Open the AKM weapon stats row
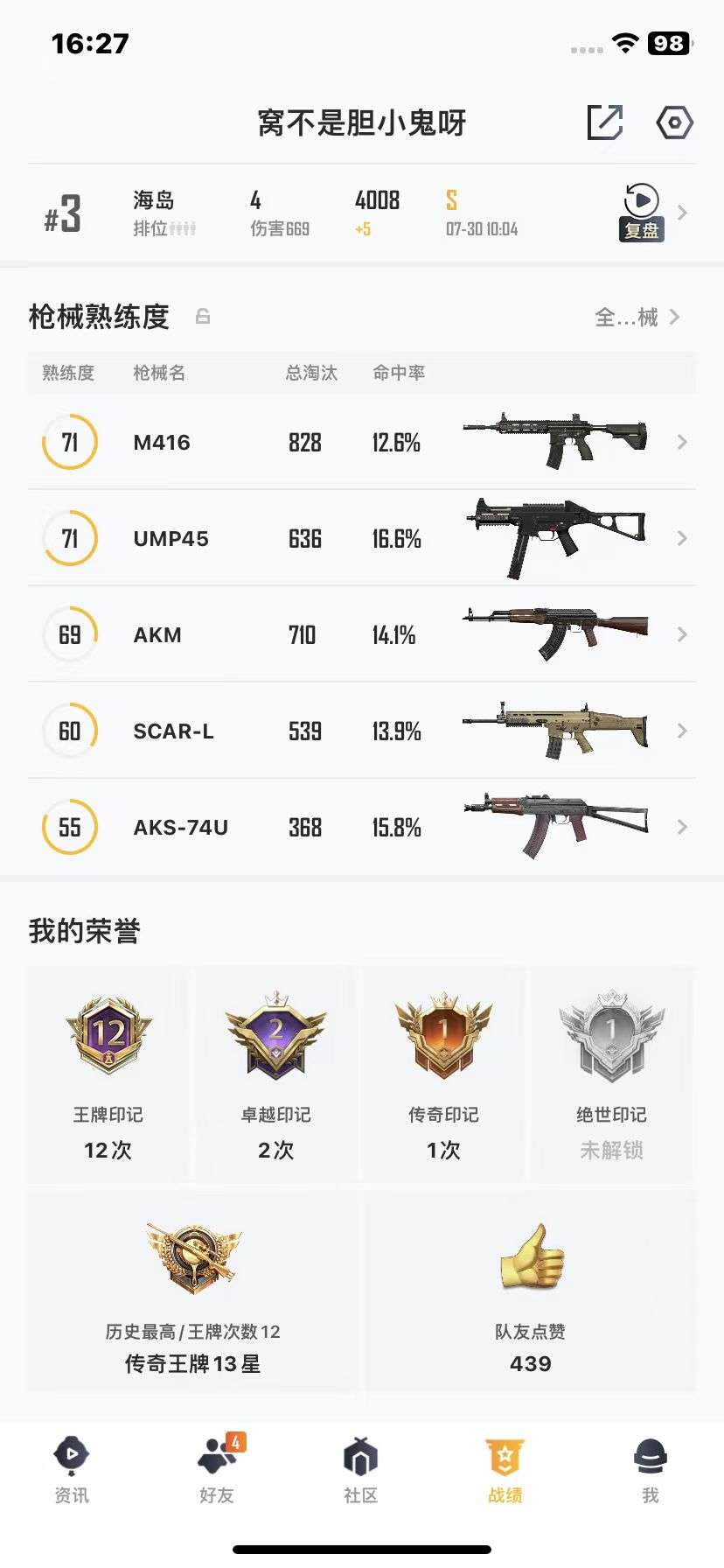This screenshot has width=724, height=1568. coord(362,634)
